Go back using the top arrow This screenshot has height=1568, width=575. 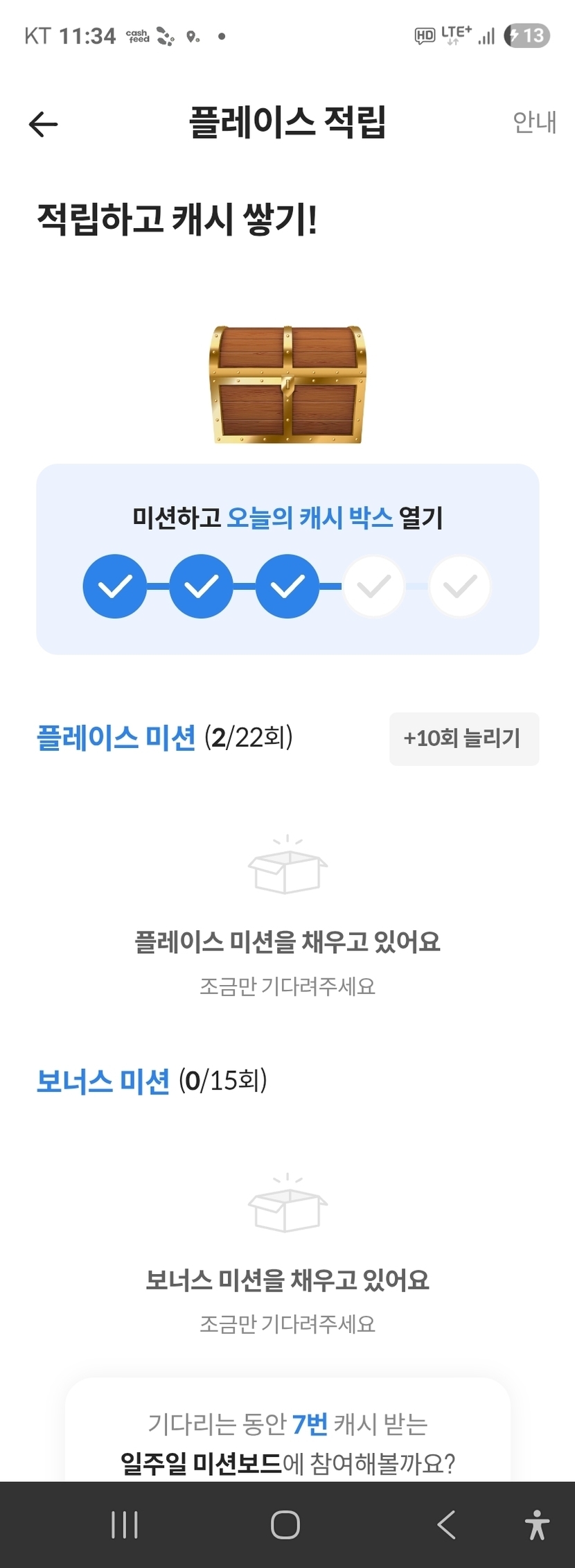pyautogui.click(x=43, y=124)
